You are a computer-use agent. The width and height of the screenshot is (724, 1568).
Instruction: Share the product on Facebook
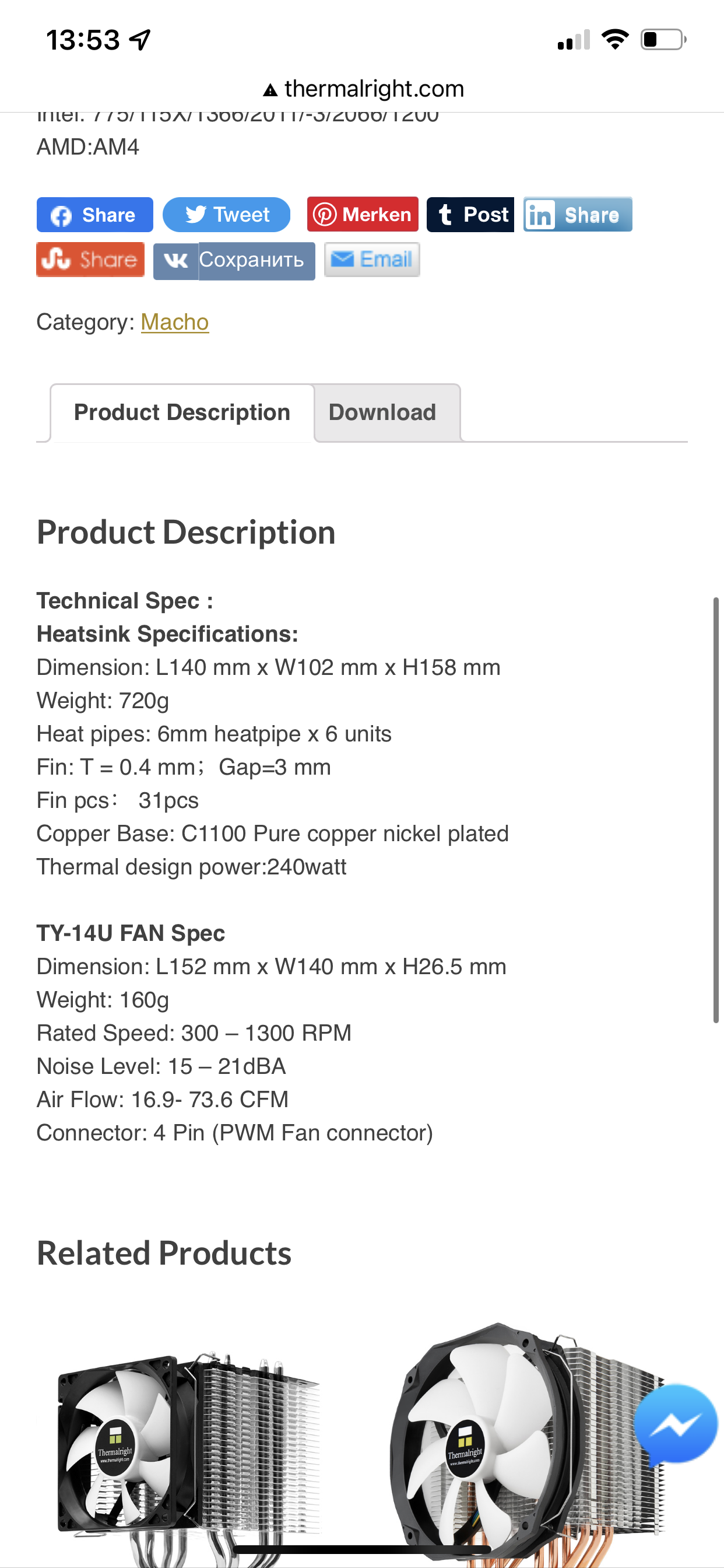point(94,215)
